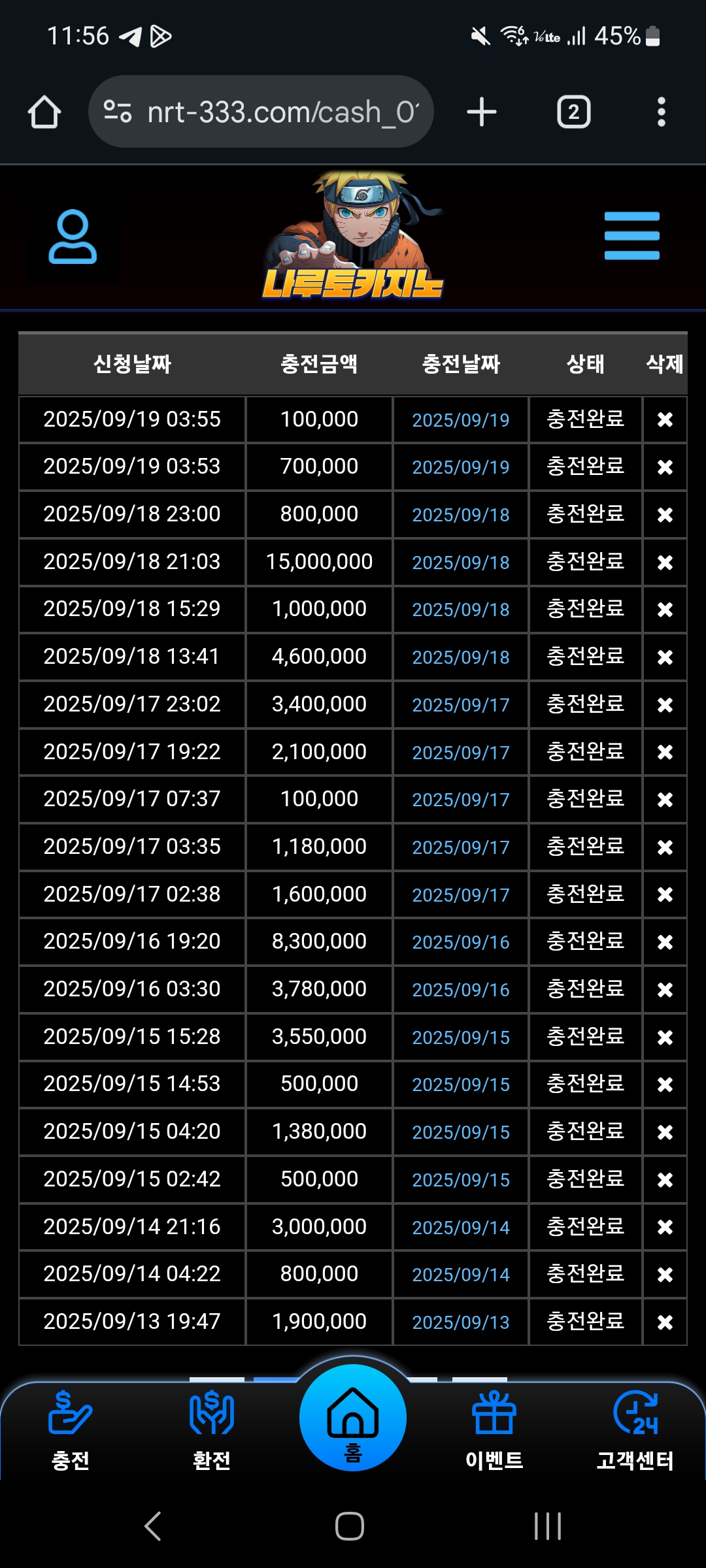Viewport: 706px width, 1568px height.
Task: Switch to the 환전 tab
Action: point(212,1431)
